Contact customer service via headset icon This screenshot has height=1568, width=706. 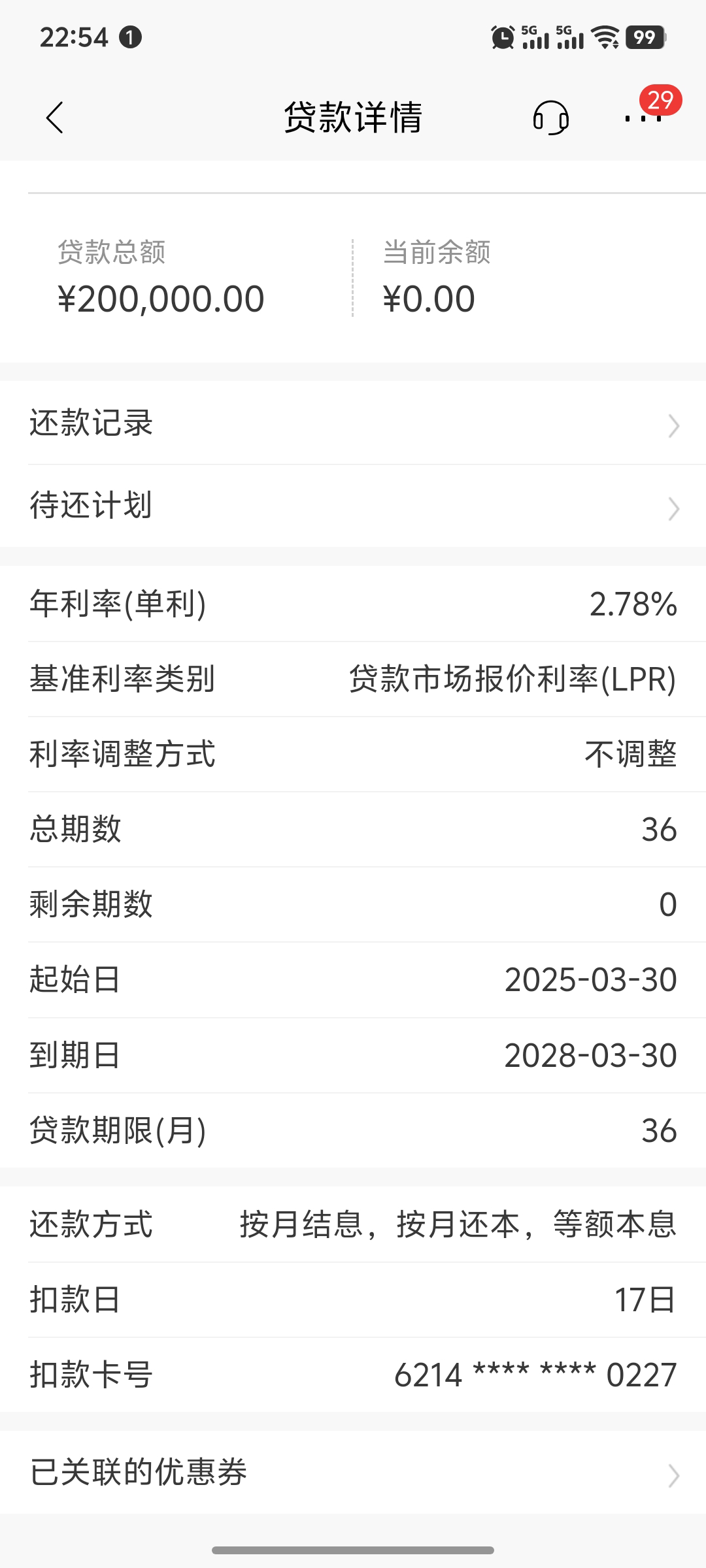[x=550, y=118]
